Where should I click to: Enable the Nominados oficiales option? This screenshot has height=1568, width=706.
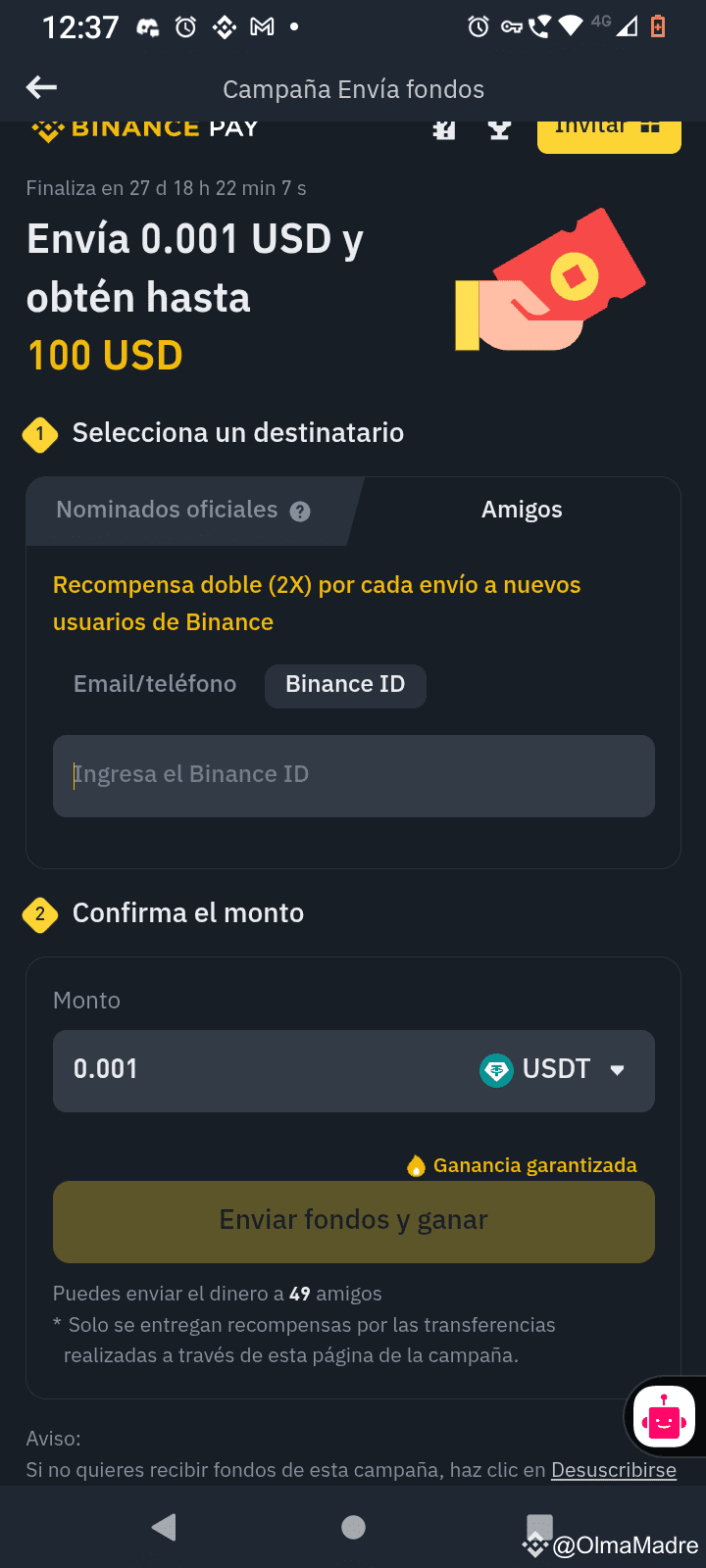coord(165,511)
